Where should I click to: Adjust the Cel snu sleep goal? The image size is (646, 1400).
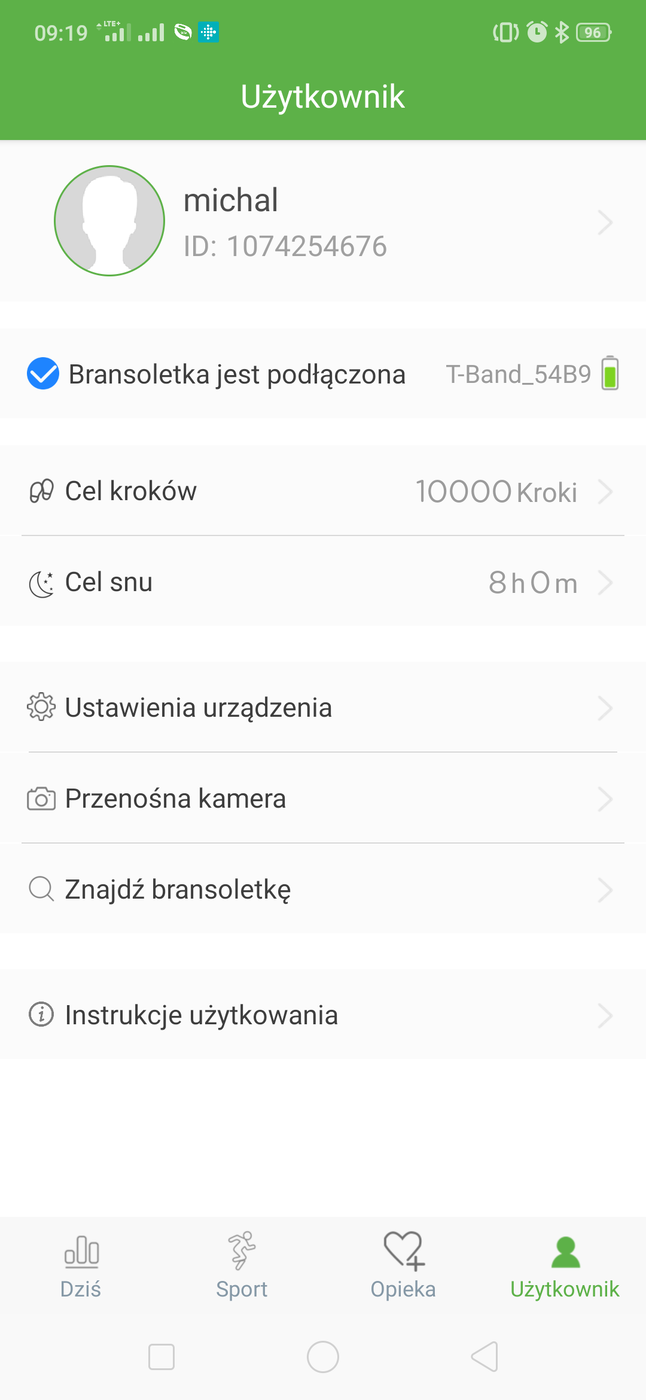pos(322,582)
